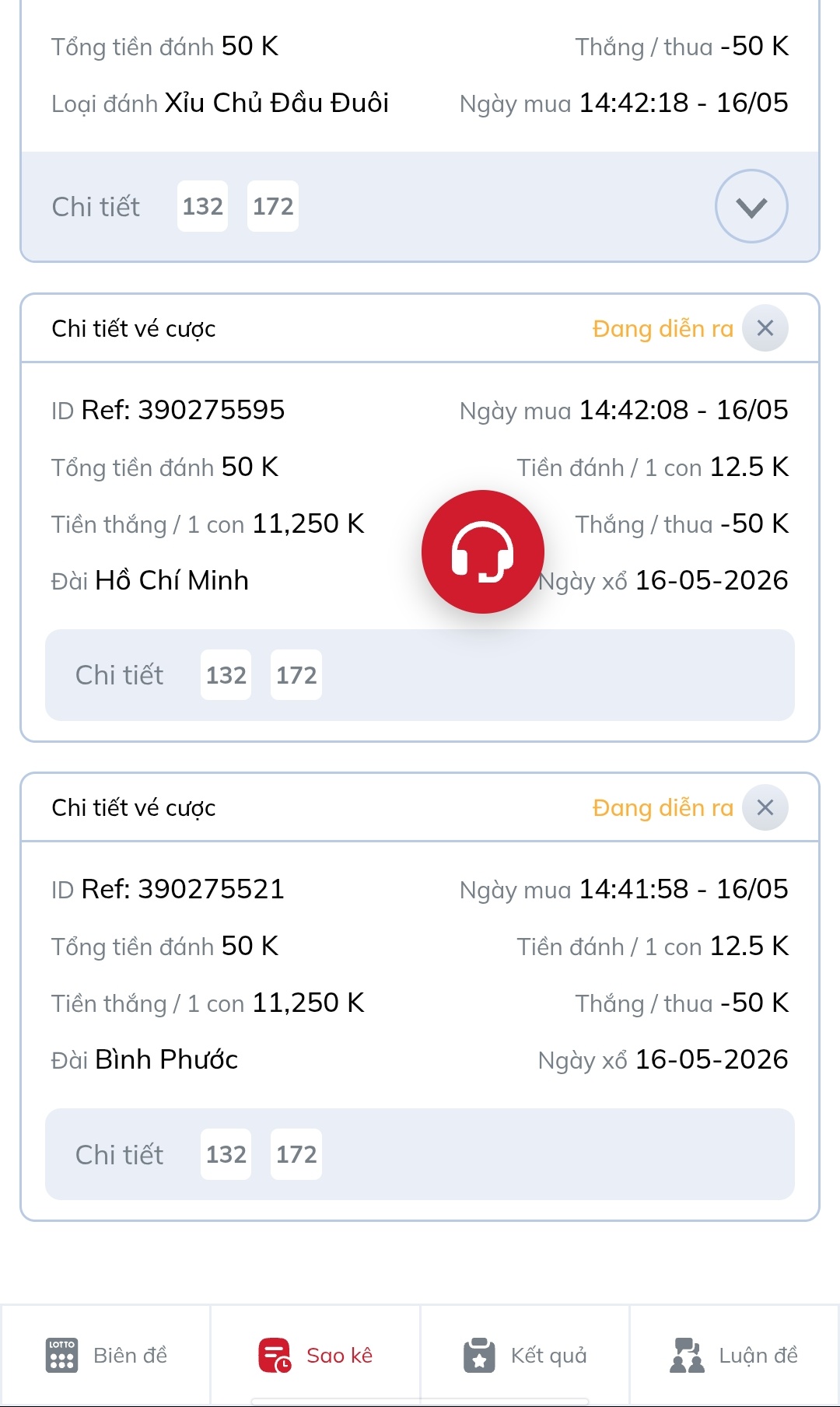The image size is (840, 1407).
Task: Close the Hồ Chí Minh bet ticket card
Action: tap(765, 328)
